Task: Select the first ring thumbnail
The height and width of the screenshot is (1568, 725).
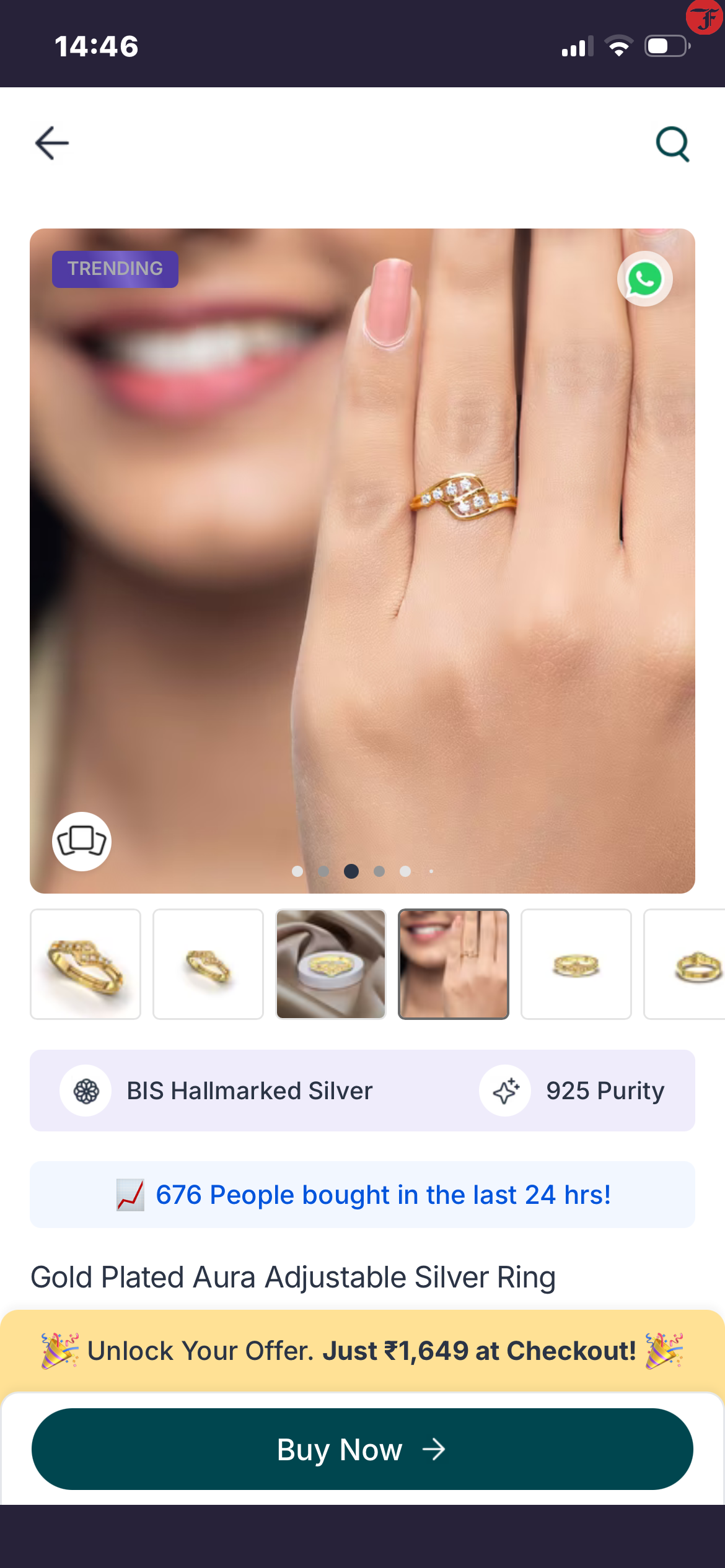Action: click(x=86, y=964)
